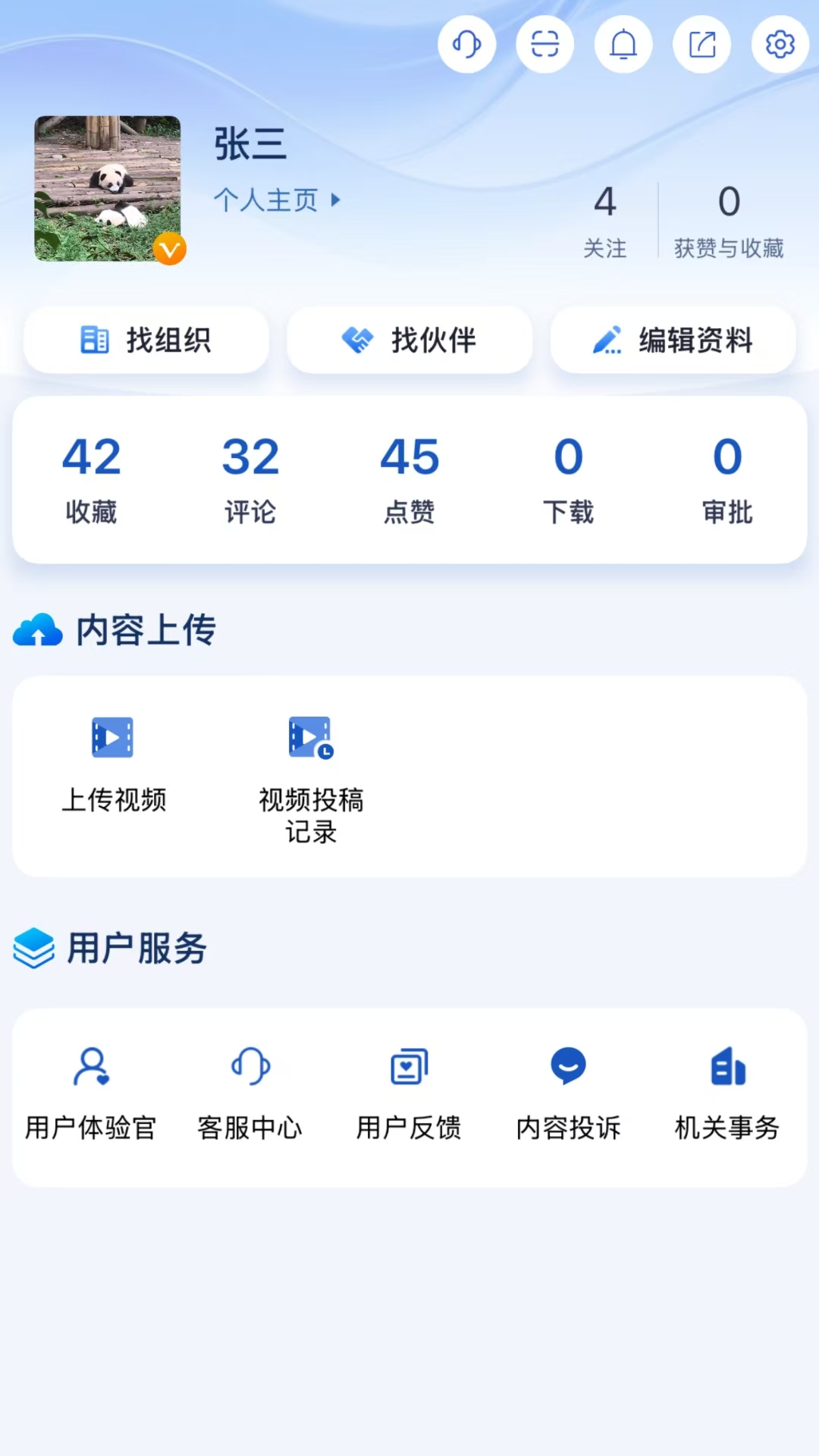Open 视频投稿记录
Image resolution: width=819 pixels, height=1456 pixels.
[x=311, y=779]
